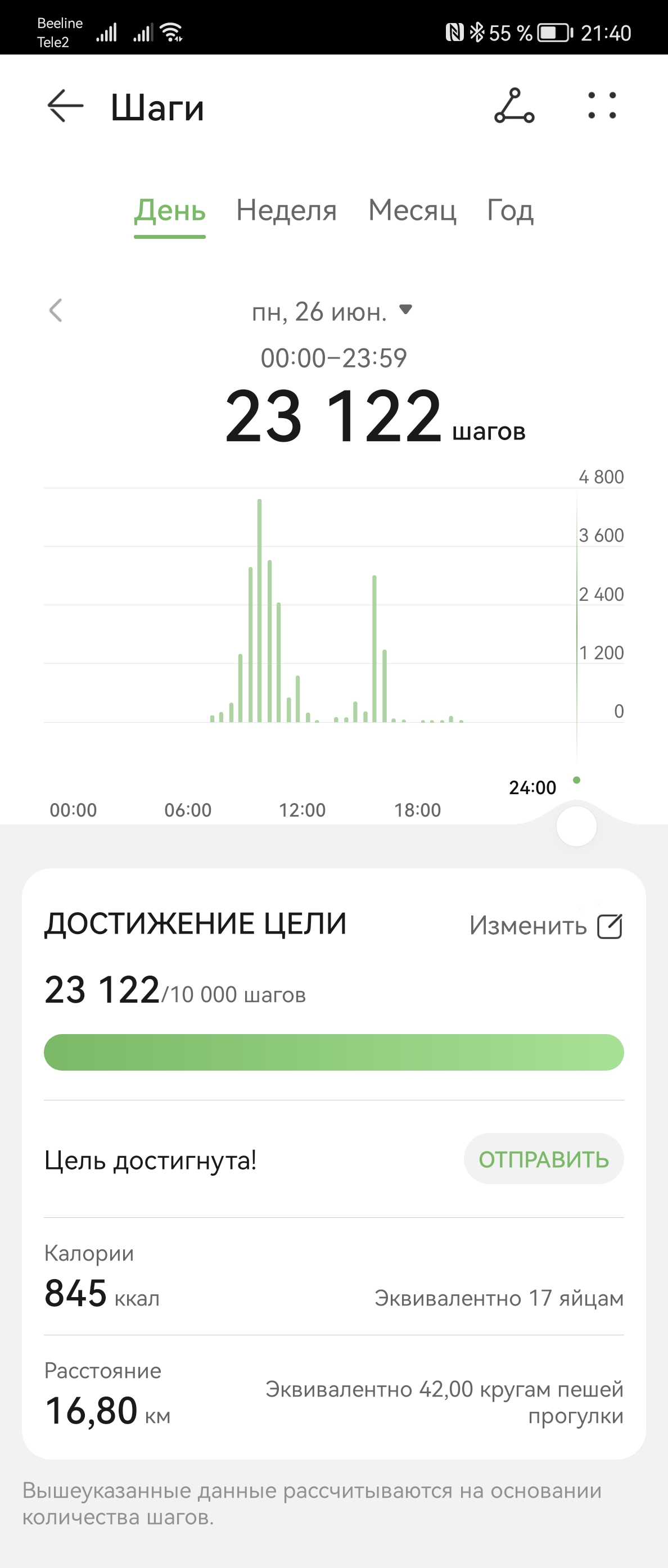Switch to the Месяц tab
The image size is (668, 1568).
tap(412, 211)
